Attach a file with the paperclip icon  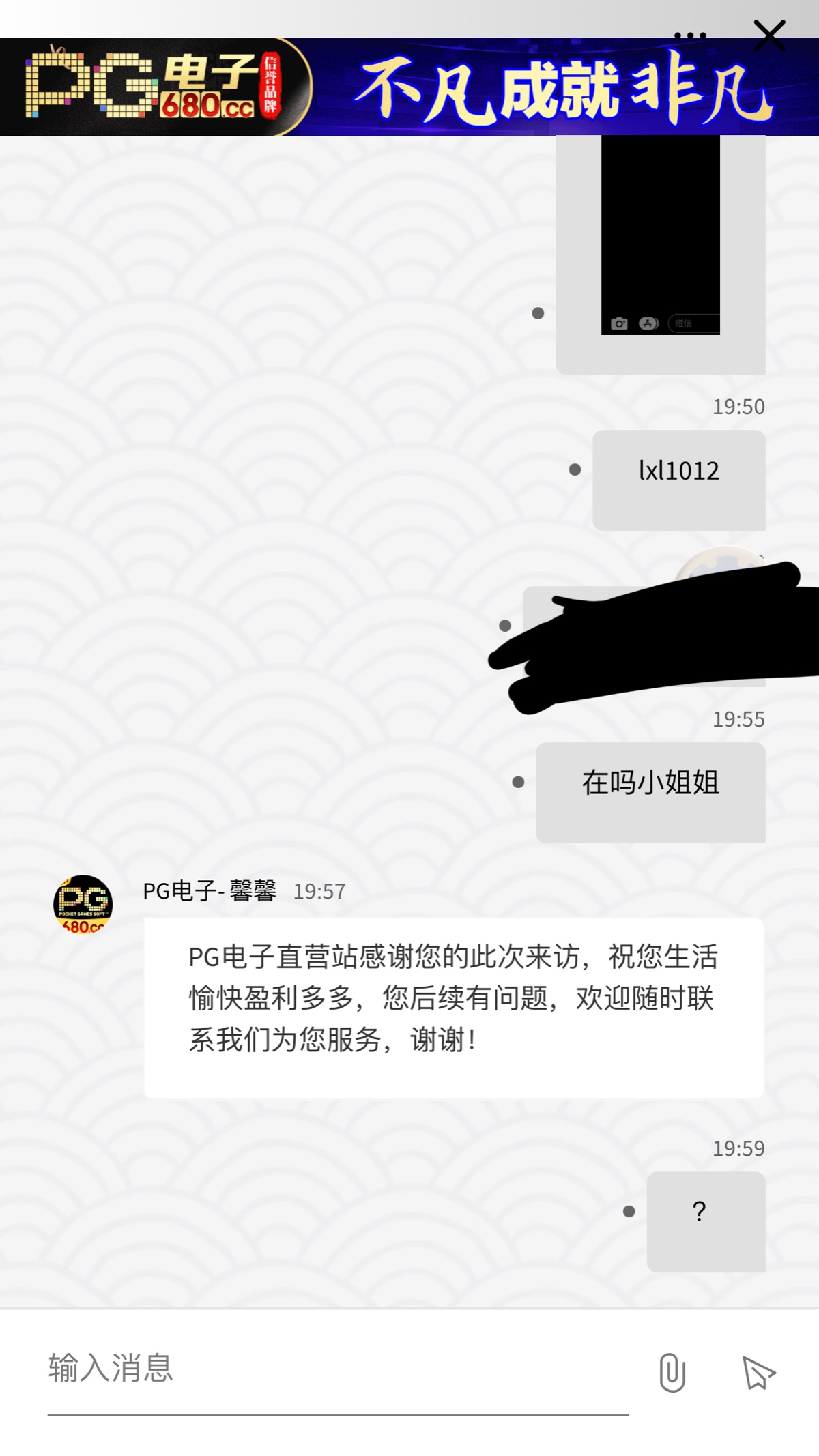672,1372
